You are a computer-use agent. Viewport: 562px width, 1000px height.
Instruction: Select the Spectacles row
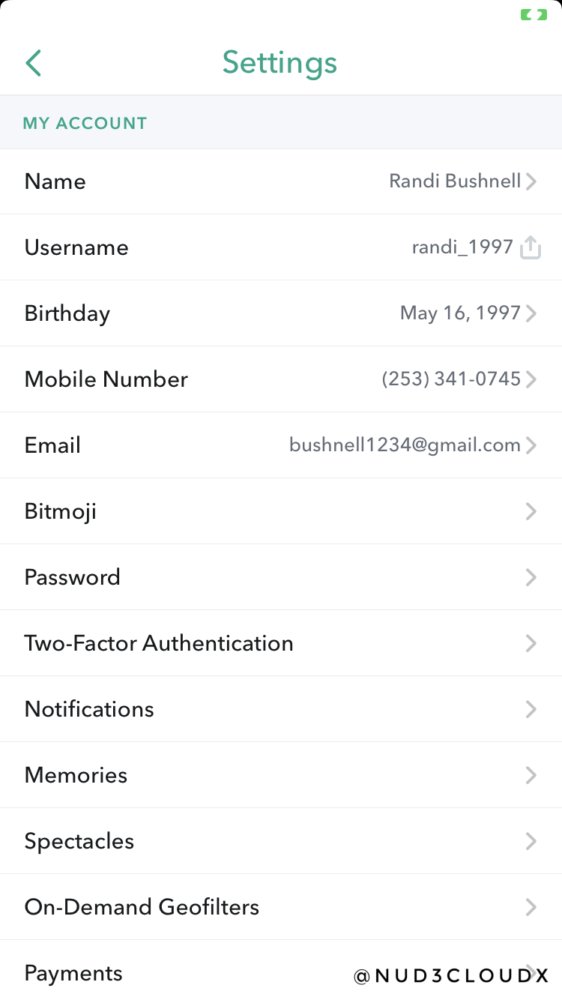point(281,841)
